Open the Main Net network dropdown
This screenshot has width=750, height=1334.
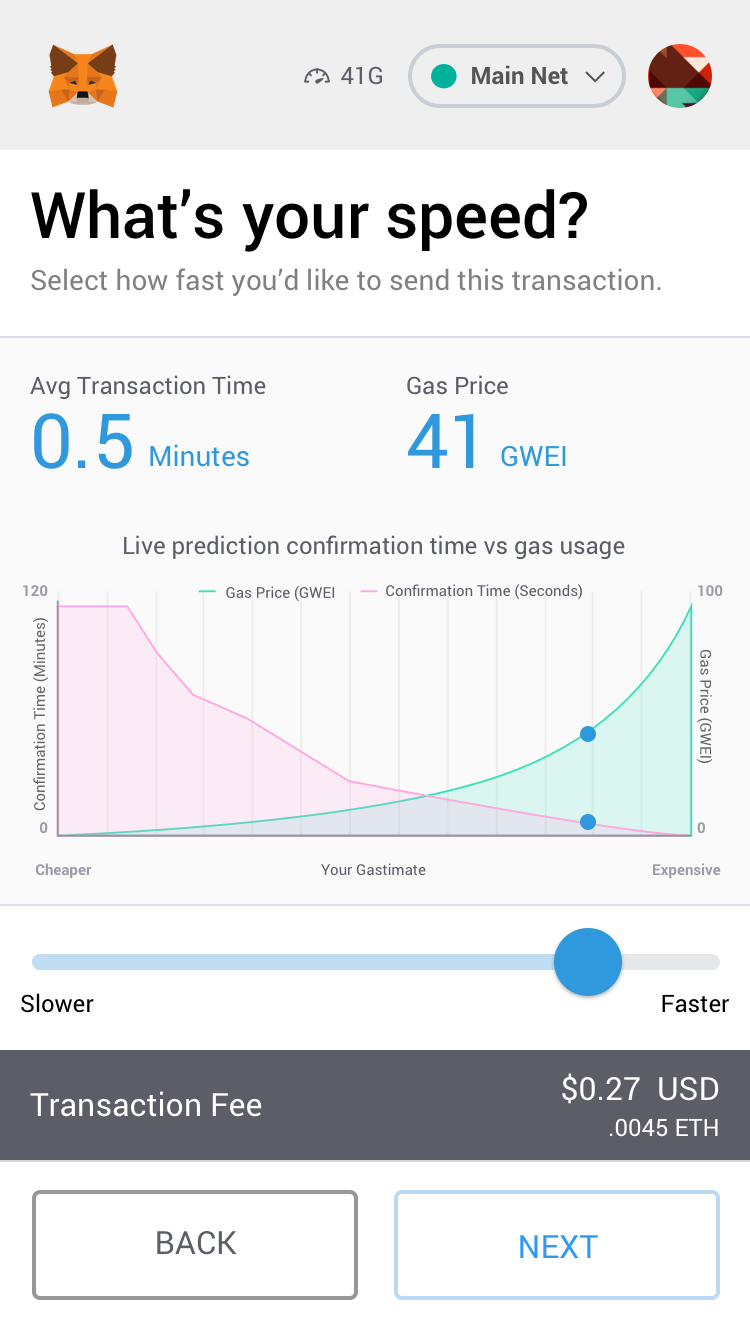pos(517,76)
